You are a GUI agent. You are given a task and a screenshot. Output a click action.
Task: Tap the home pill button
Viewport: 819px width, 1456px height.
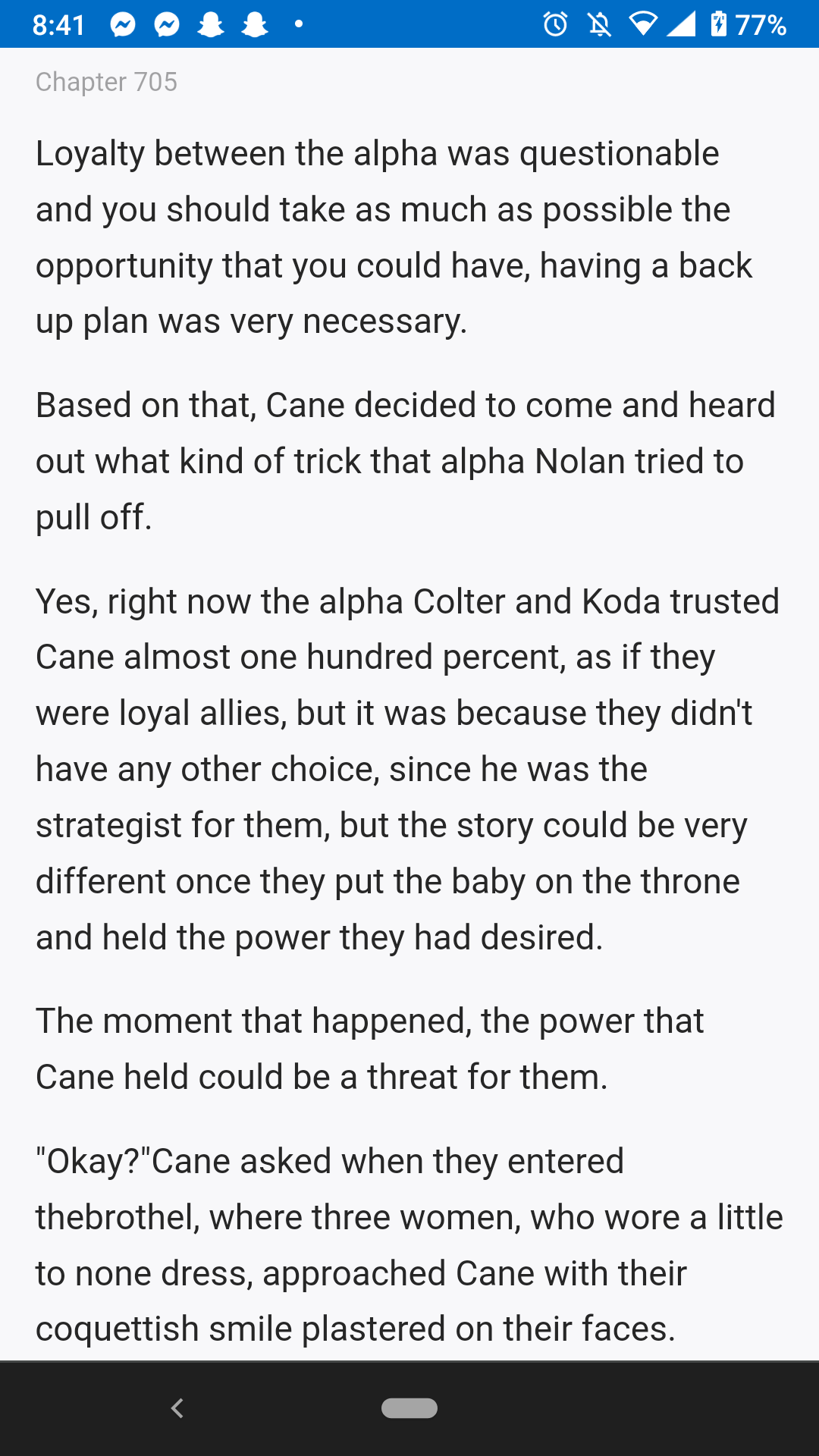409,1408
